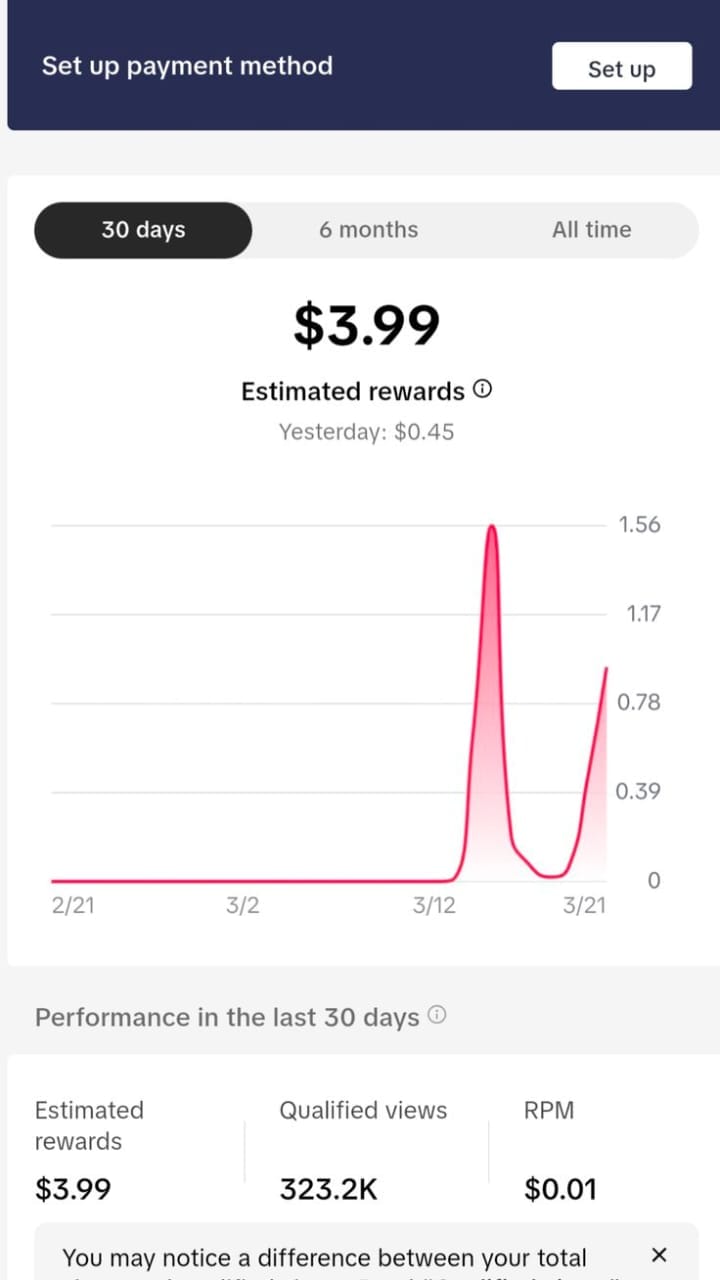Switch to the 6 months view
This screenshot has height=1280, width=720.
point(369,230)
